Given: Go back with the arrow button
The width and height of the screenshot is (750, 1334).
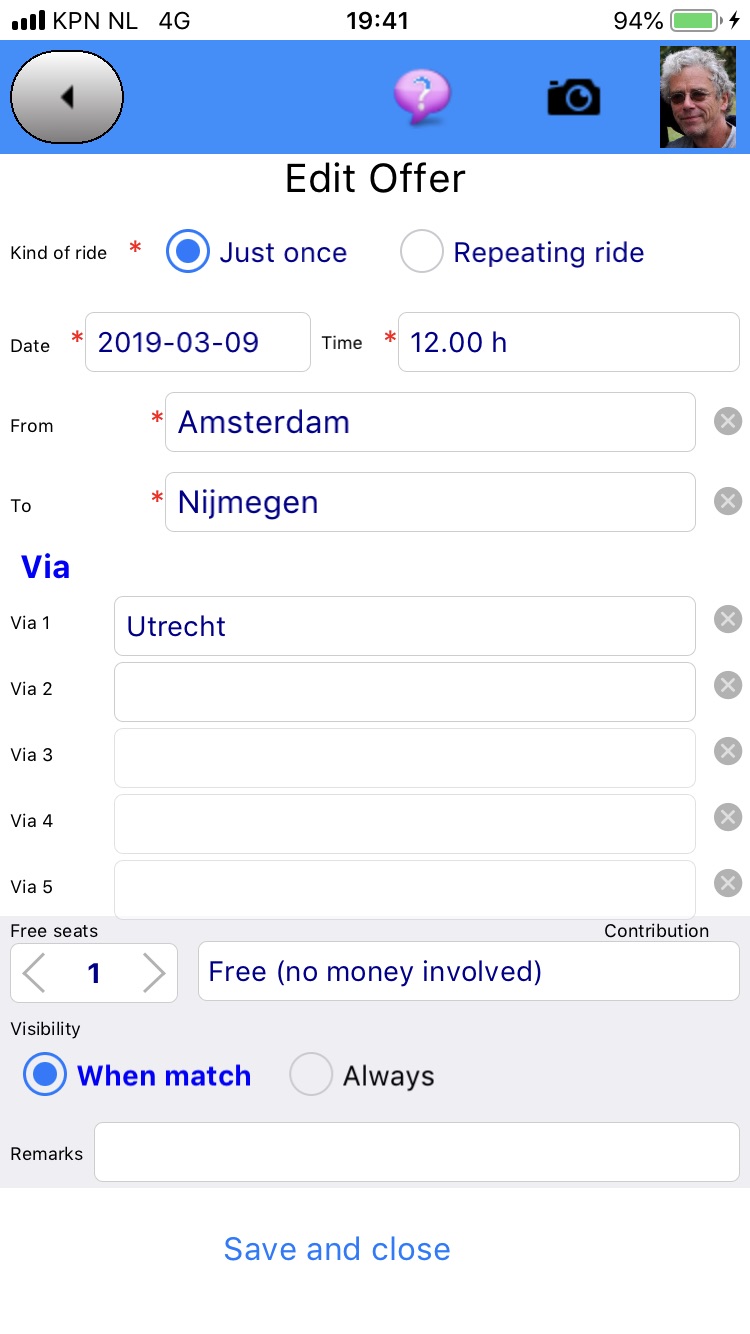Looking at the screenshot, I should click(67, 97).
